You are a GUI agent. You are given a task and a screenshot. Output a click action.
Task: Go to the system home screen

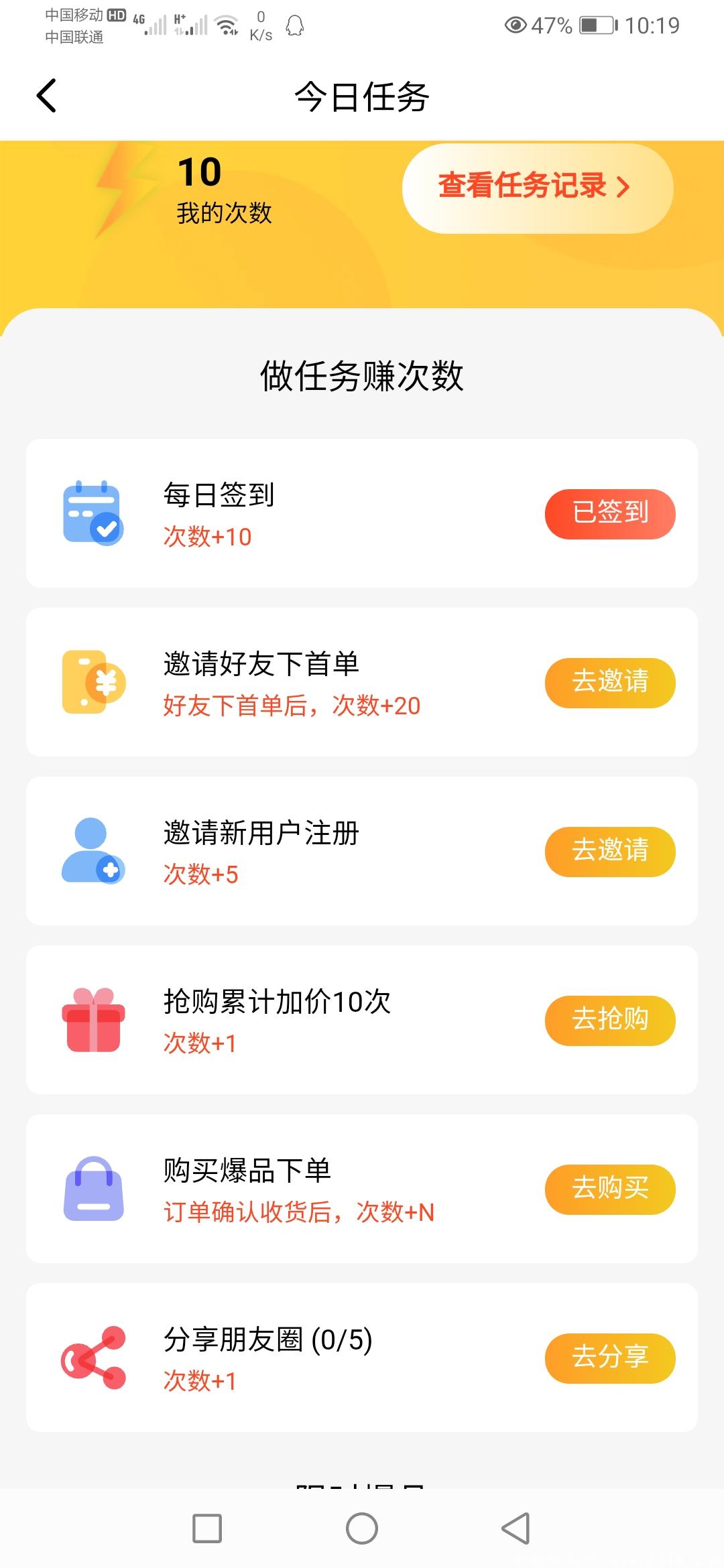362,1528
